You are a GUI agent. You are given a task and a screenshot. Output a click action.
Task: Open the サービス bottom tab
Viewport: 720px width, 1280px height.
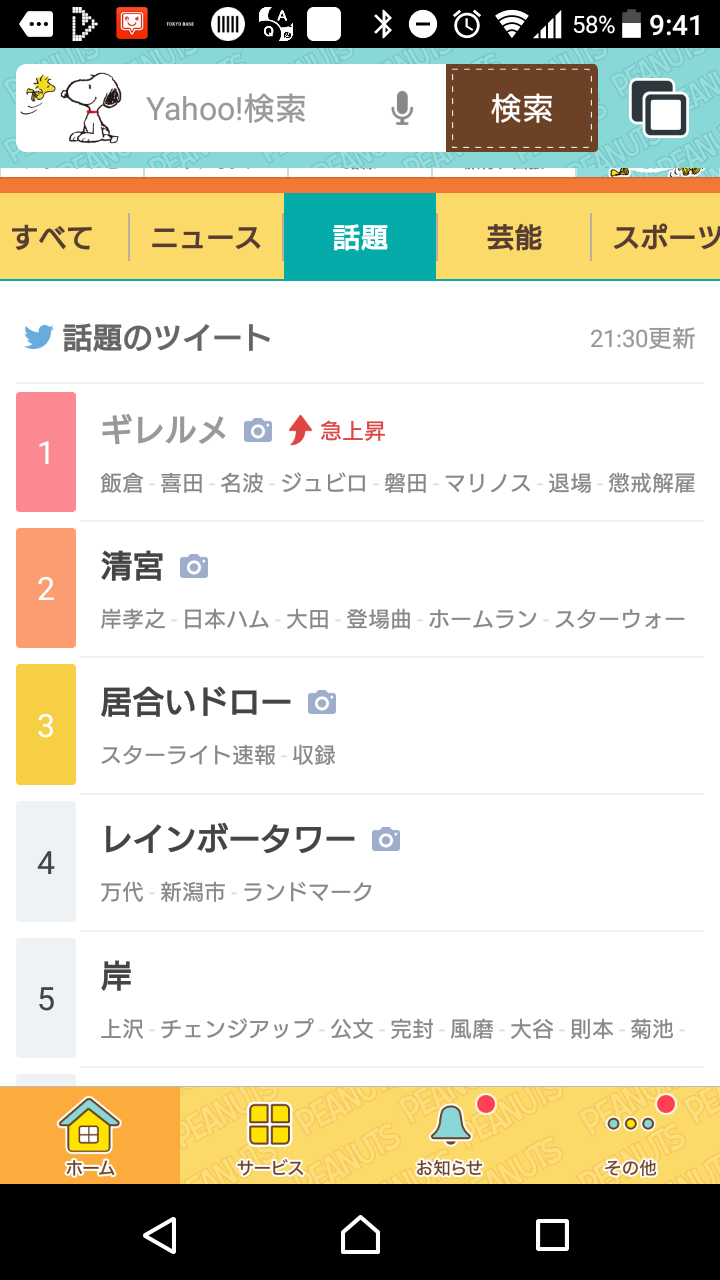click(x=270, y=1136)
